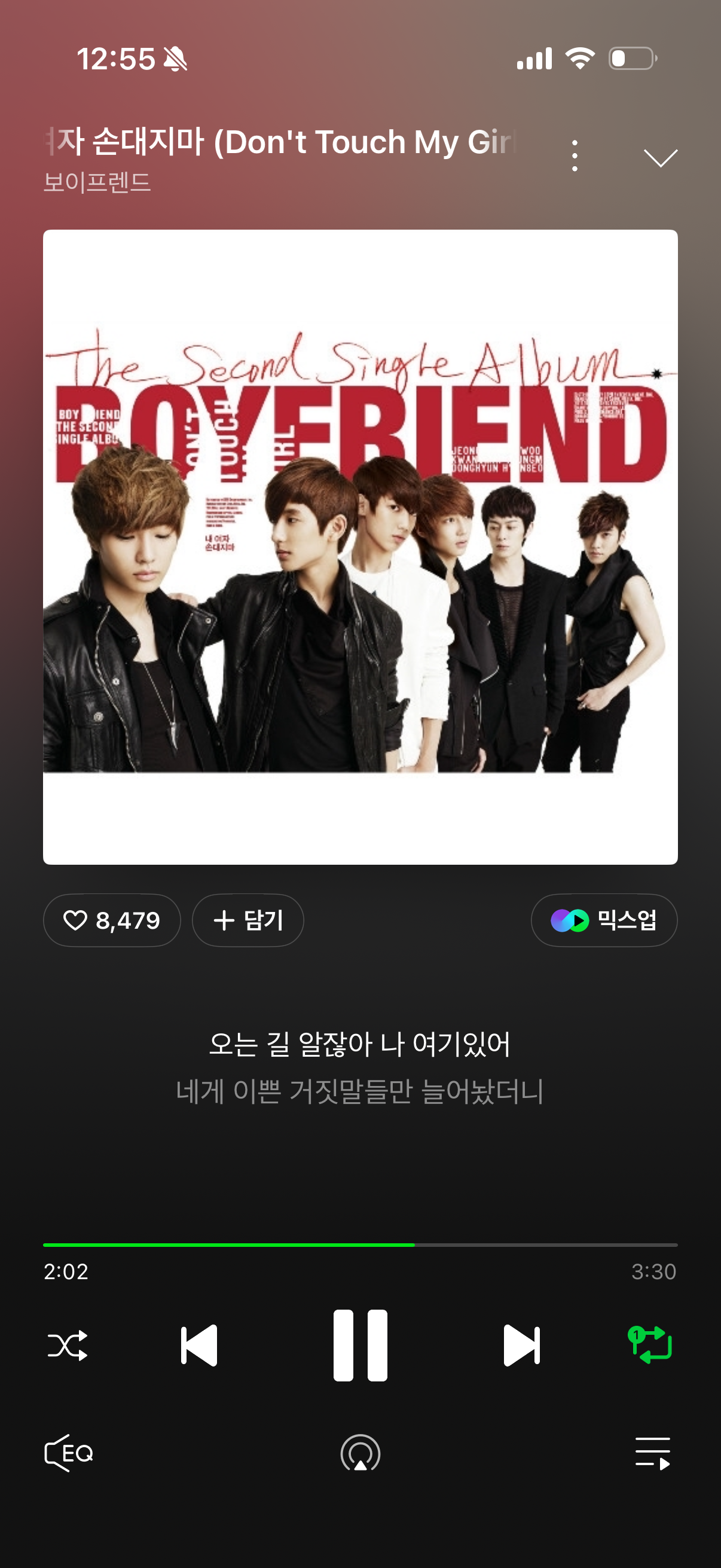
Task: Pause the current song
Action: tap(360, 1345)
